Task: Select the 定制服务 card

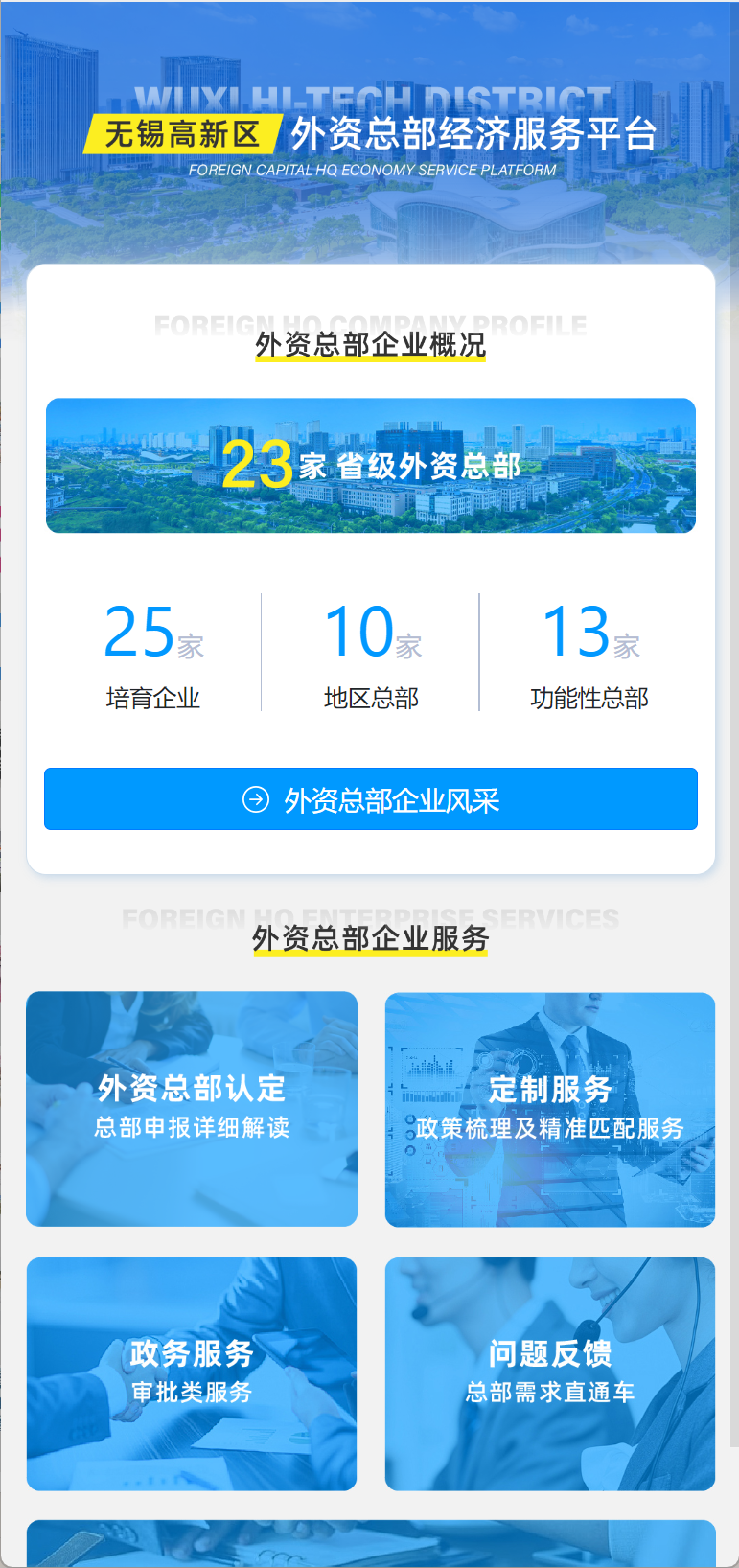Action: click(x=550, y=1109)
